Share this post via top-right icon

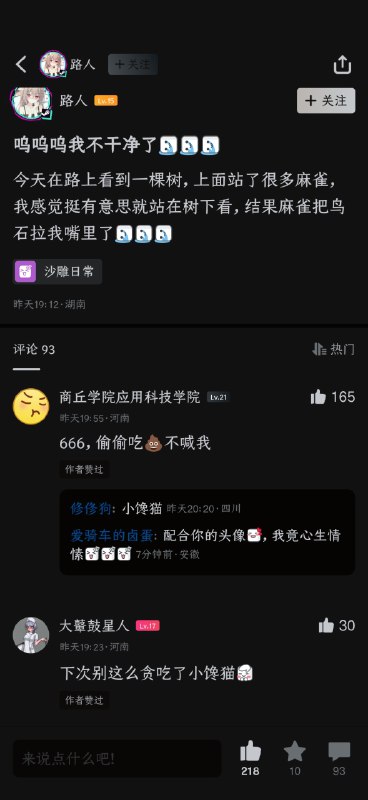pyautogui.click(x=342, y=64)
